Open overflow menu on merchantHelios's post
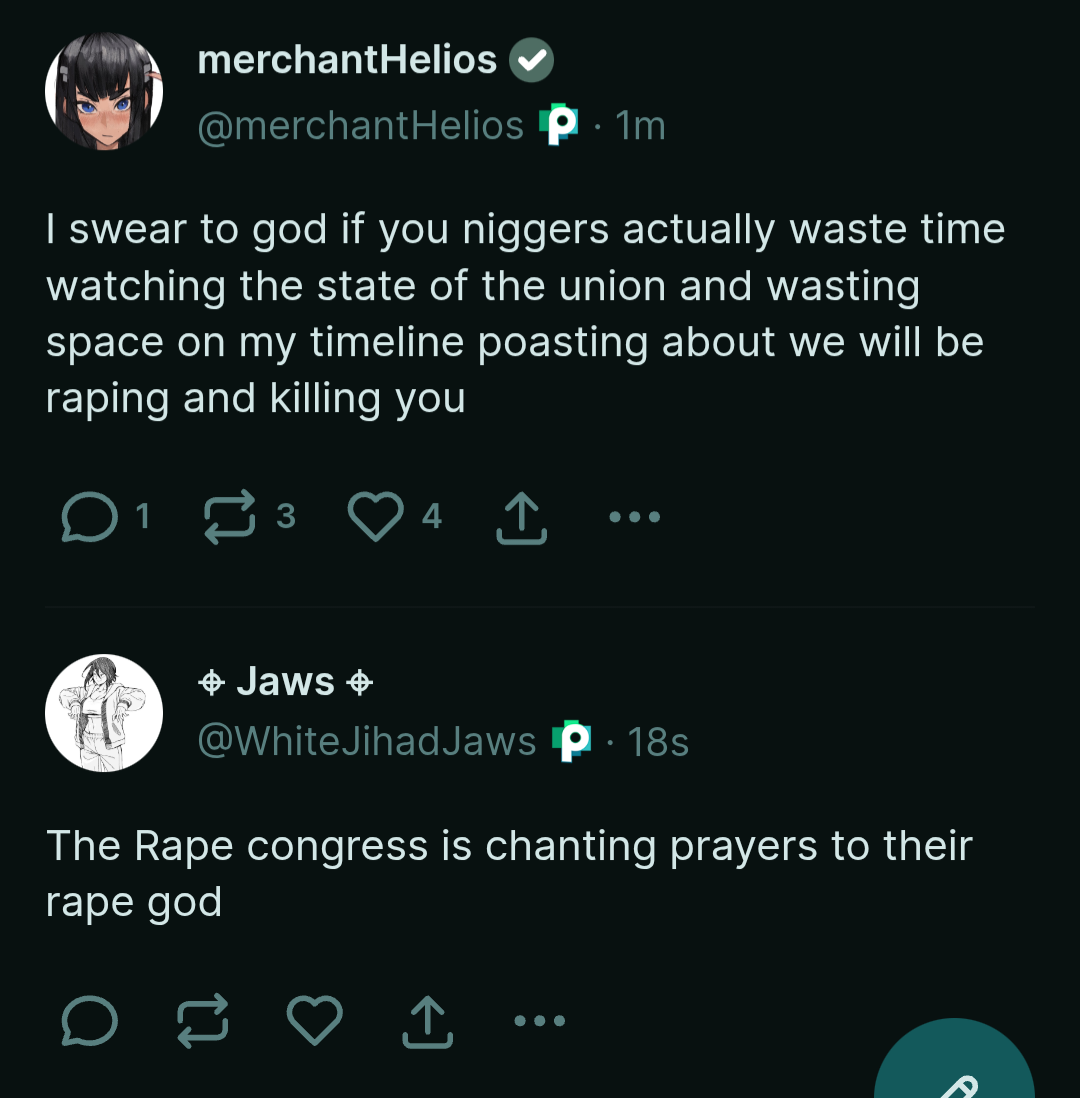Image resolution: width=1080 pixels, height=1098 pixels. tap(634, 518)
